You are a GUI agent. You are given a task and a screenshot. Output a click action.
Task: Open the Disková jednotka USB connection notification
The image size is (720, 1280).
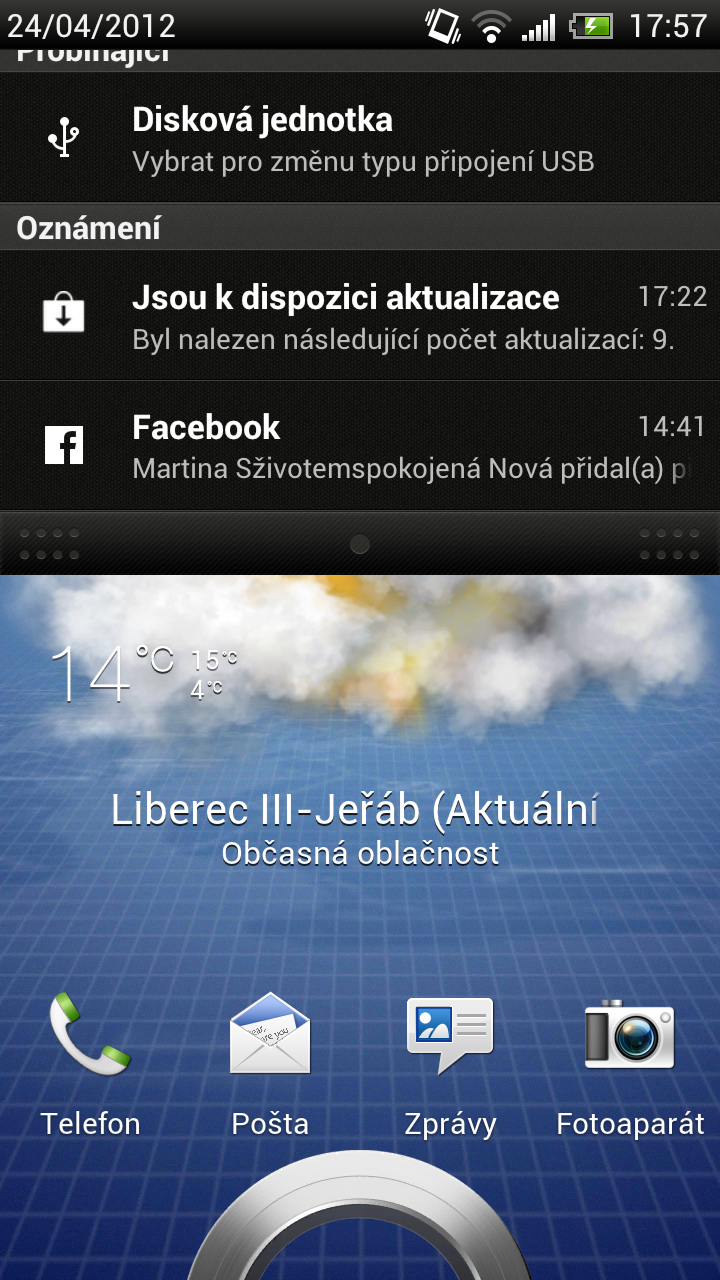(x=360, y=138)
